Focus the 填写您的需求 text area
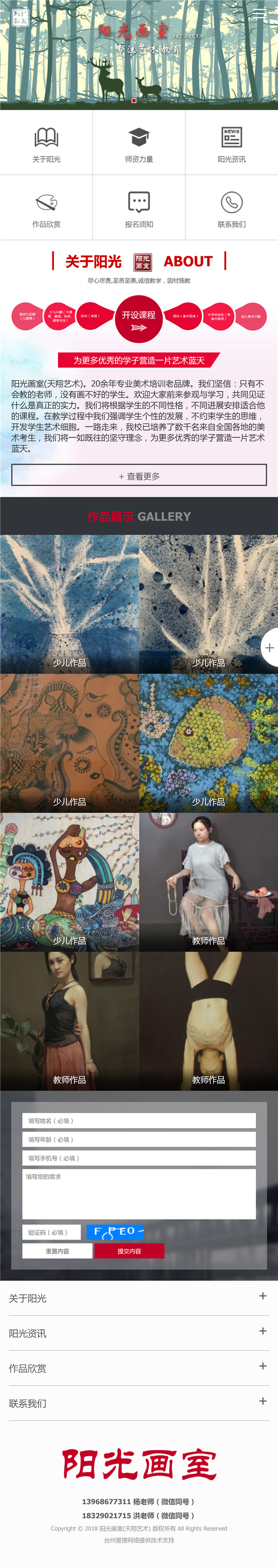This screenshot has height=1568, width=278. (x=139, y=1193)
